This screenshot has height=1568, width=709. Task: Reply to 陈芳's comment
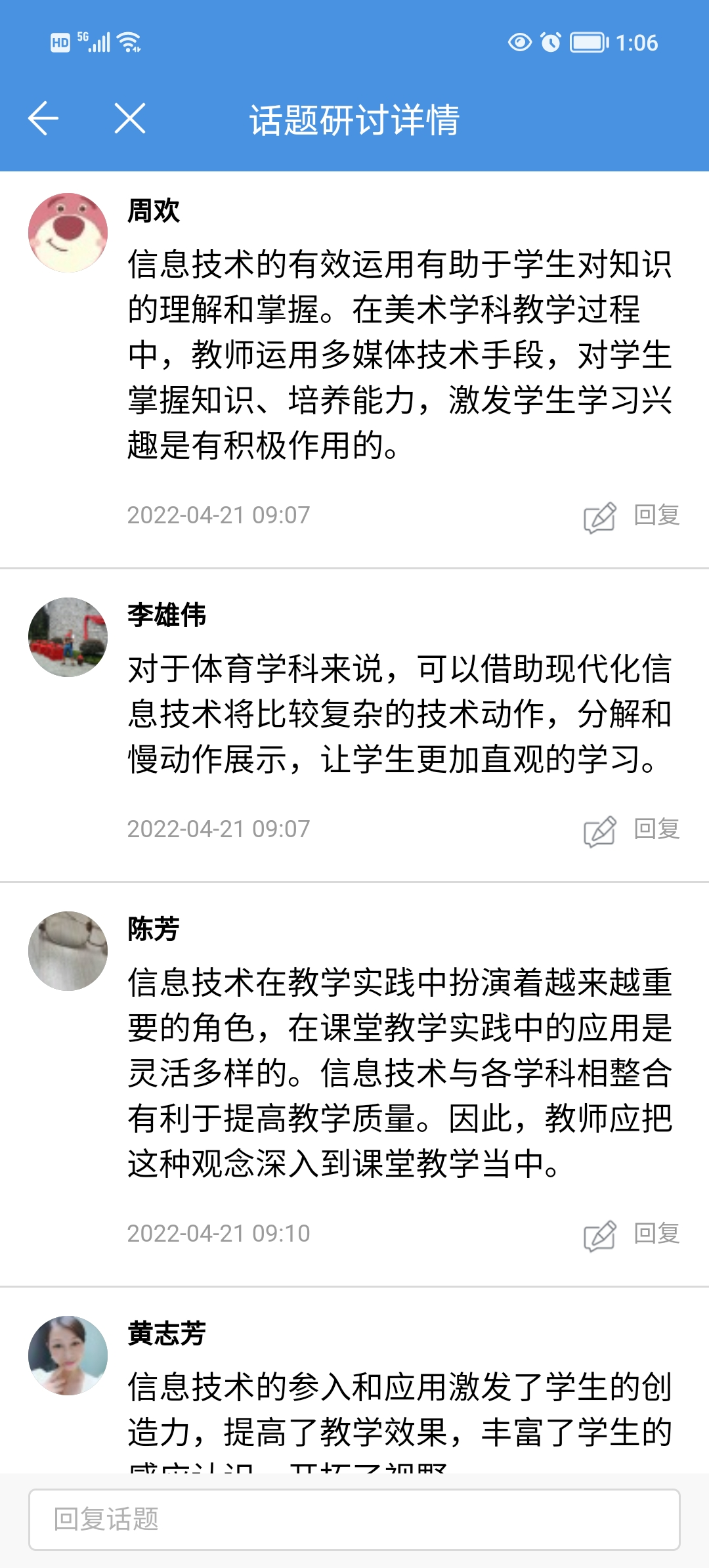point(632,1234)
